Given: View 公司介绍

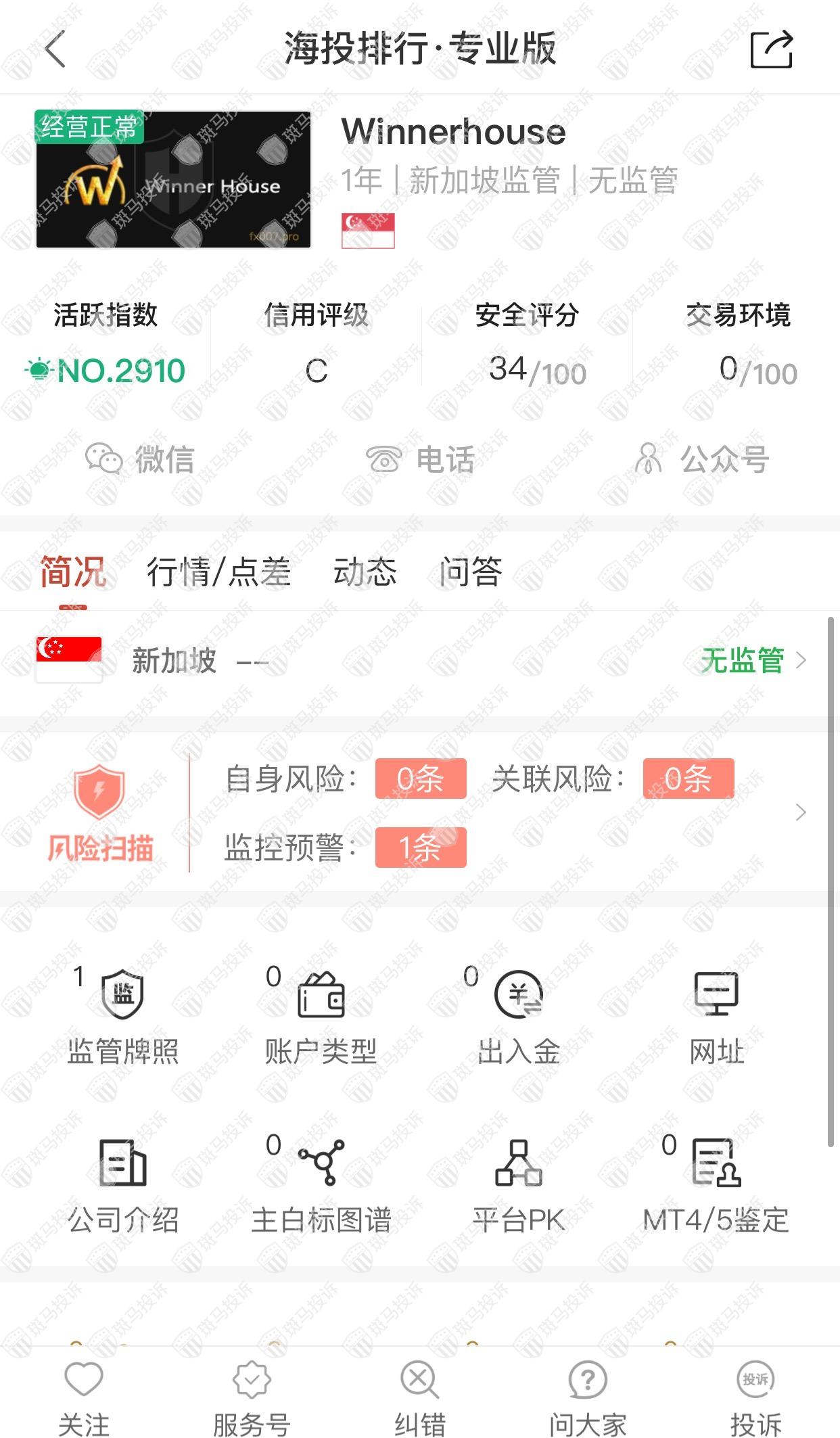Looking at the screenshot, I should click(123, 1185).
